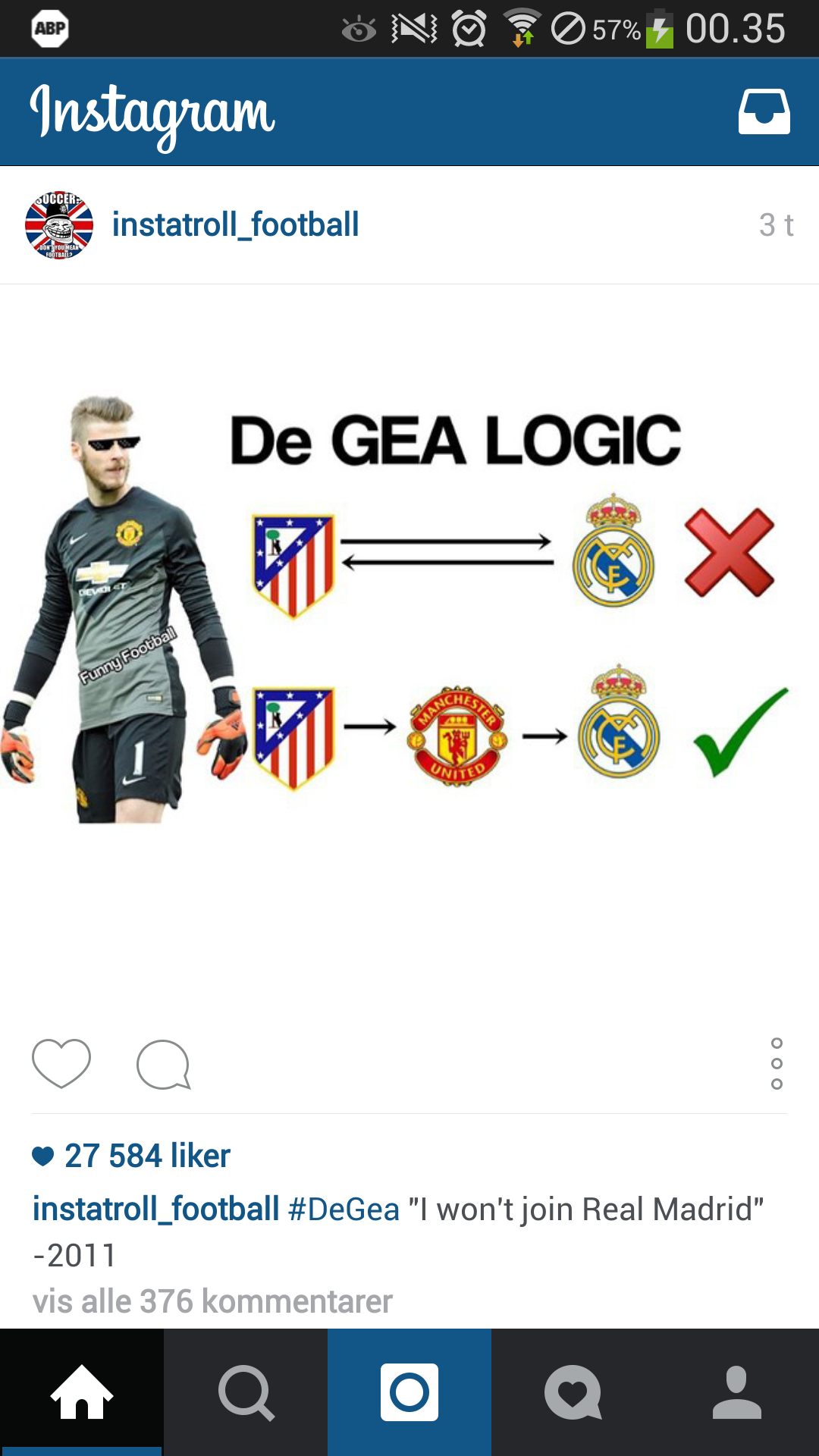
Task: Open instatroll_football profile from post header
Action: [x=235, y=224]
